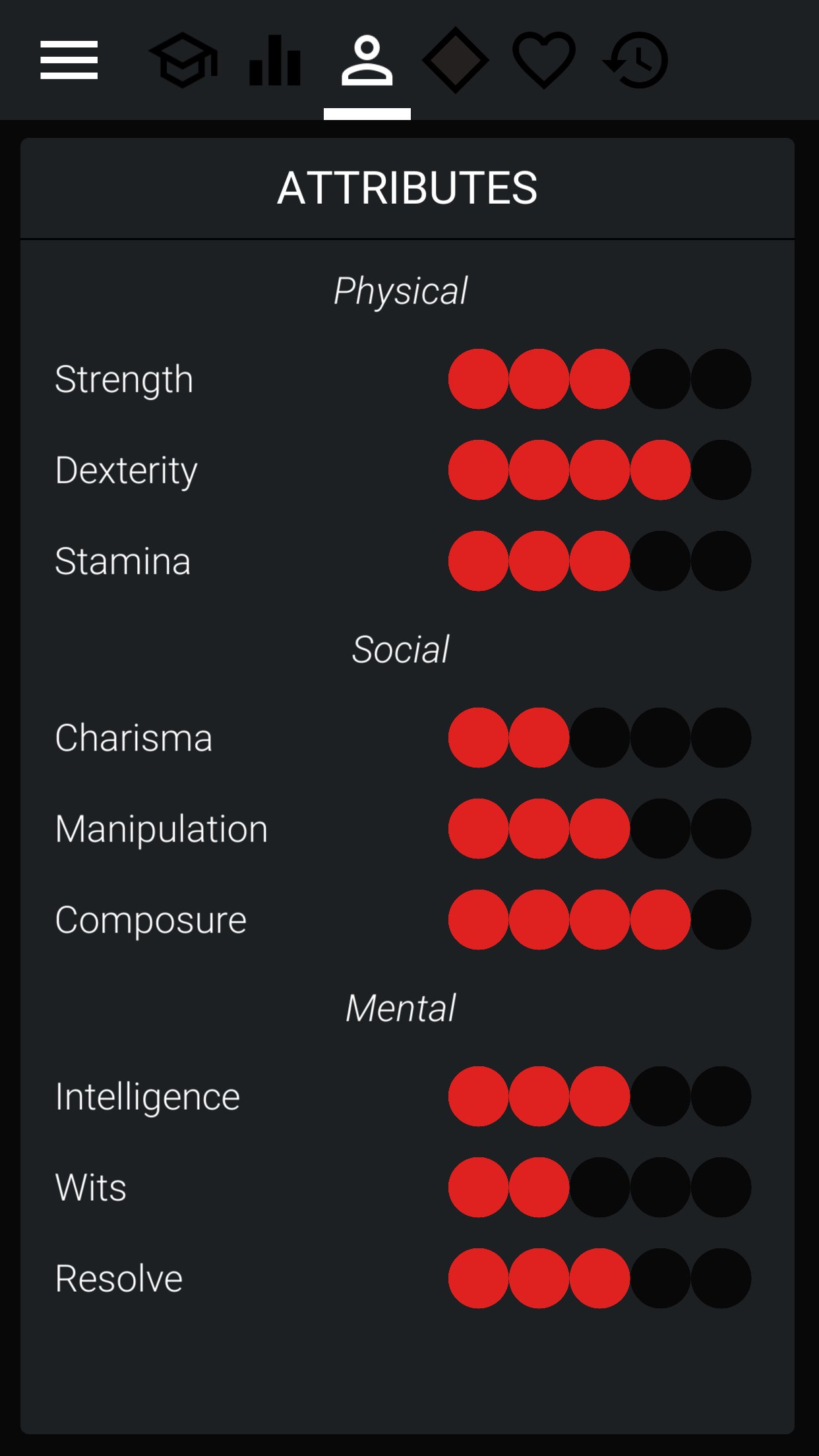819x1456 pixels.
Task: Set Charisma to three dots
Action: point(599,738)
